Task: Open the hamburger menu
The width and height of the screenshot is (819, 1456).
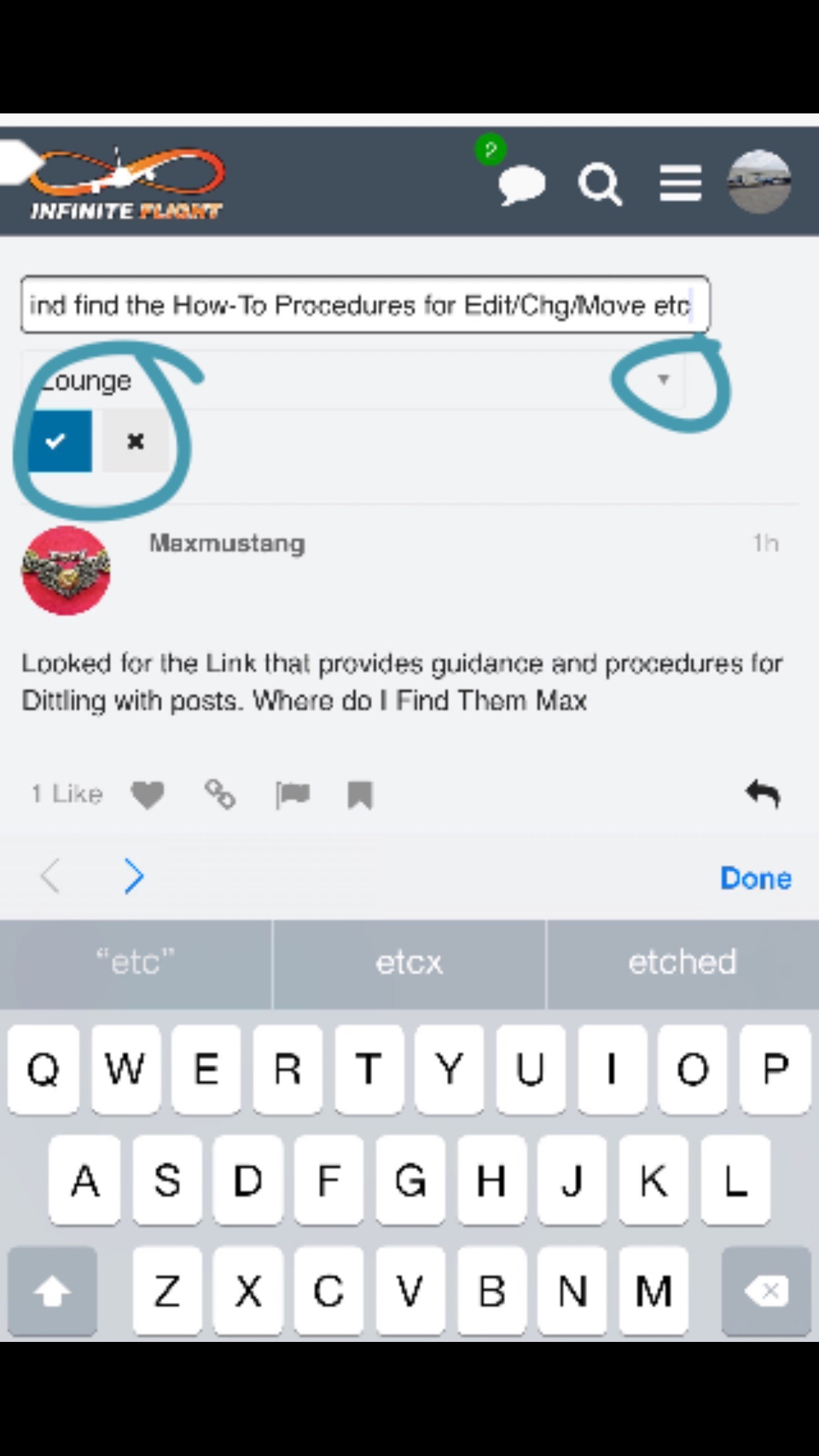Action: [680, 183]
